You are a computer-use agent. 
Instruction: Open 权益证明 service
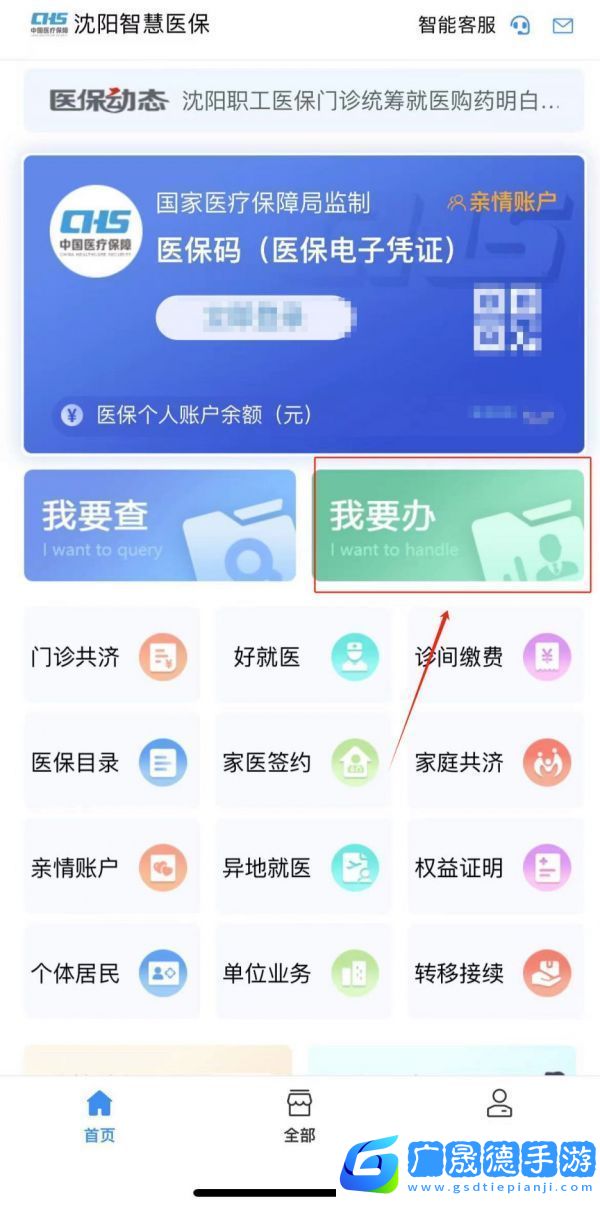click(495, 867)
